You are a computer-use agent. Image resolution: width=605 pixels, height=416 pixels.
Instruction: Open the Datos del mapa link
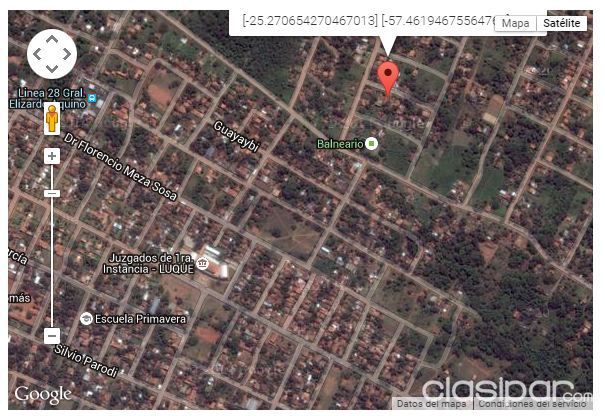431,404
